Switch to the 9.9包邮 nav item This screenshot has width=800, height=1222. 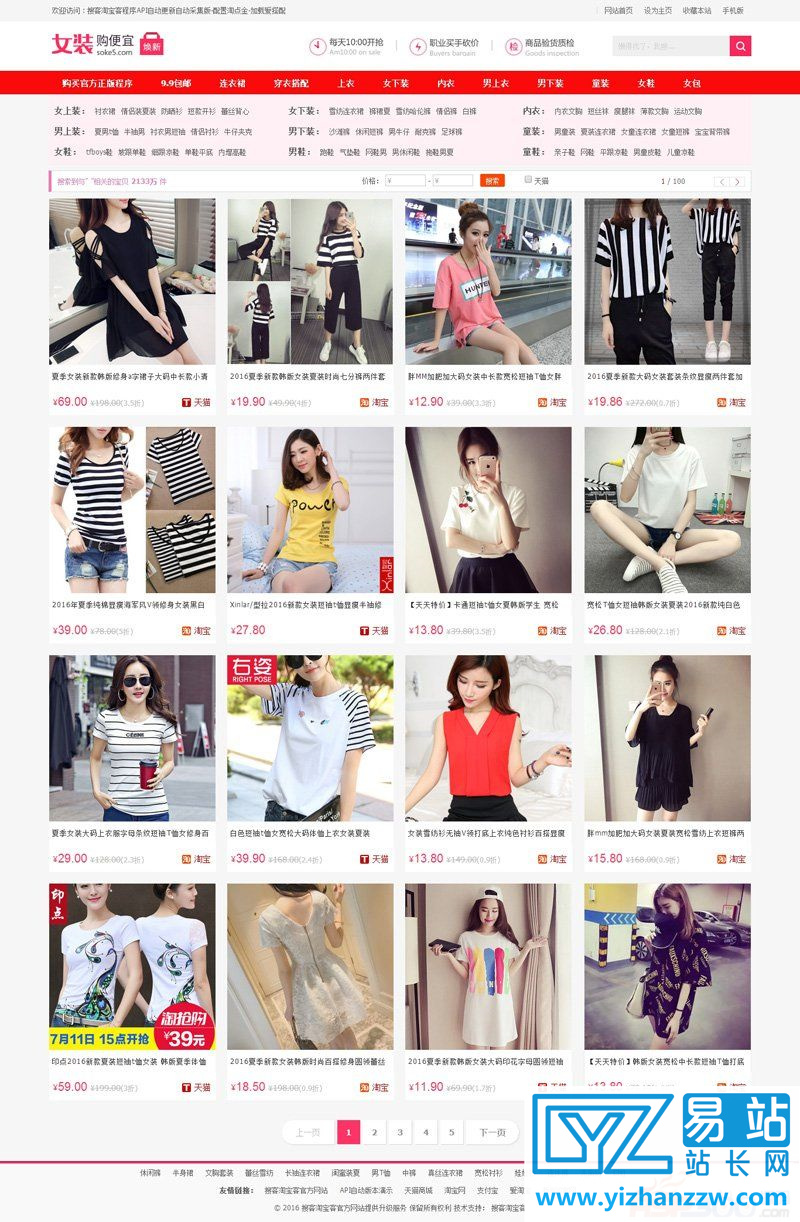click(176, 83)
